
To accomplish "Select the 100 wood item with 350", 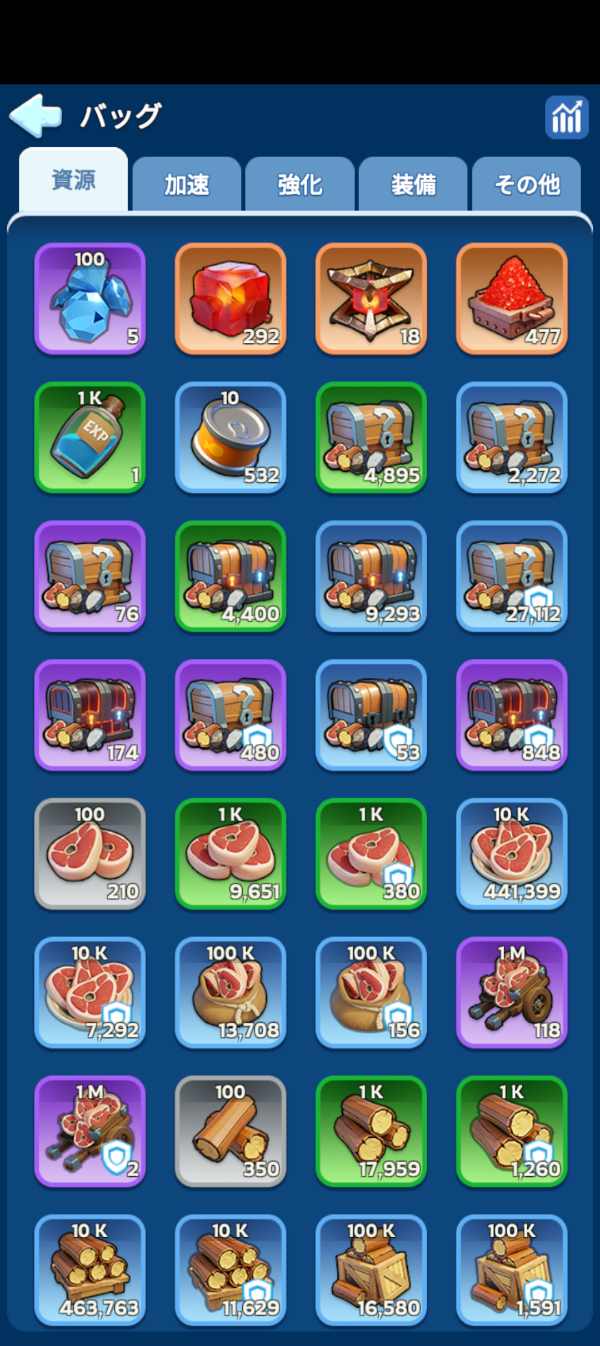I will pos(230,1131).
